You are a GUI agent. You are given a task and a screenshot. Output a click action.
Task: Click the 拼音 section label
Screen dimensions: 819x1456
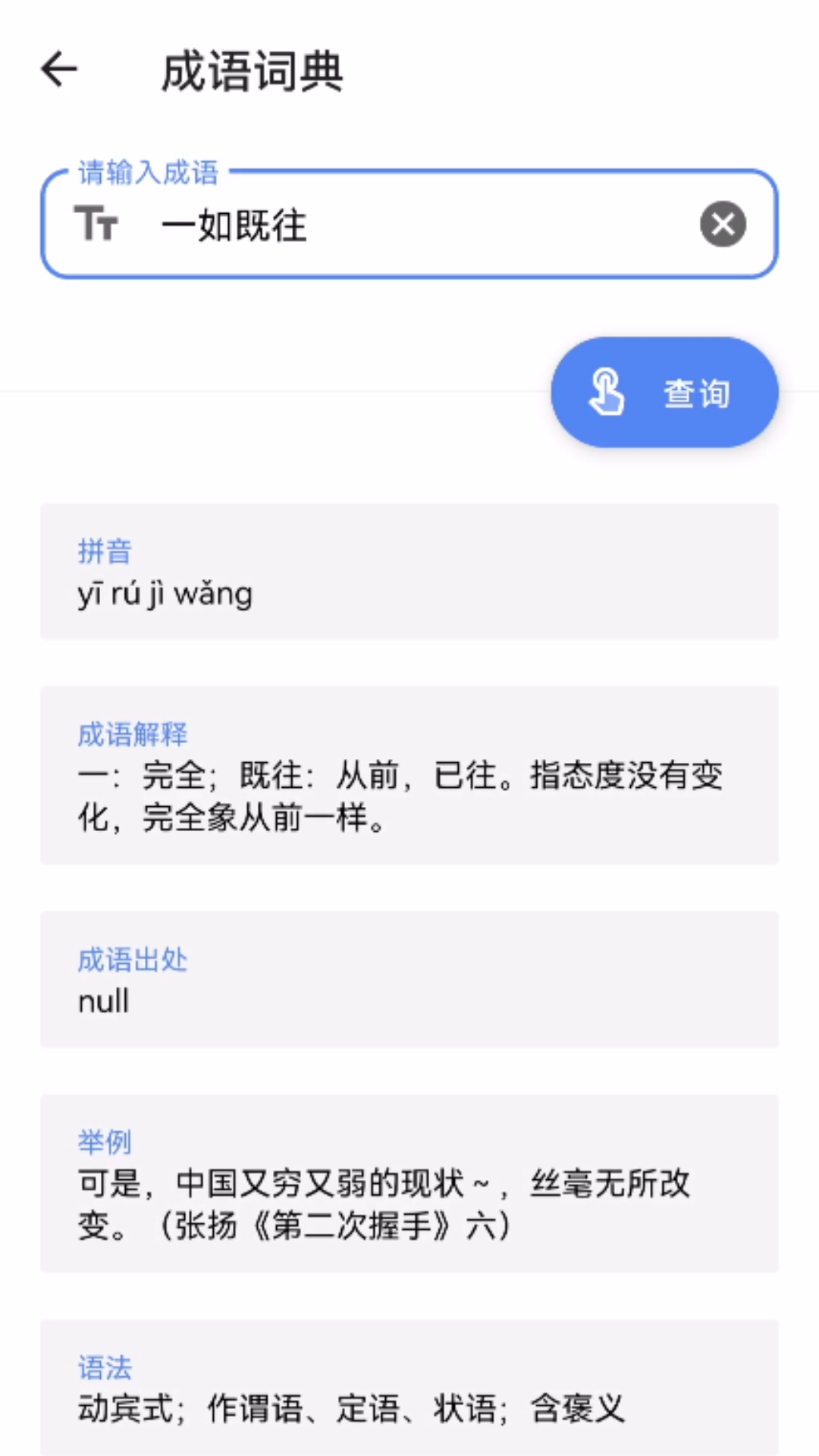click(x=105, y=551)
